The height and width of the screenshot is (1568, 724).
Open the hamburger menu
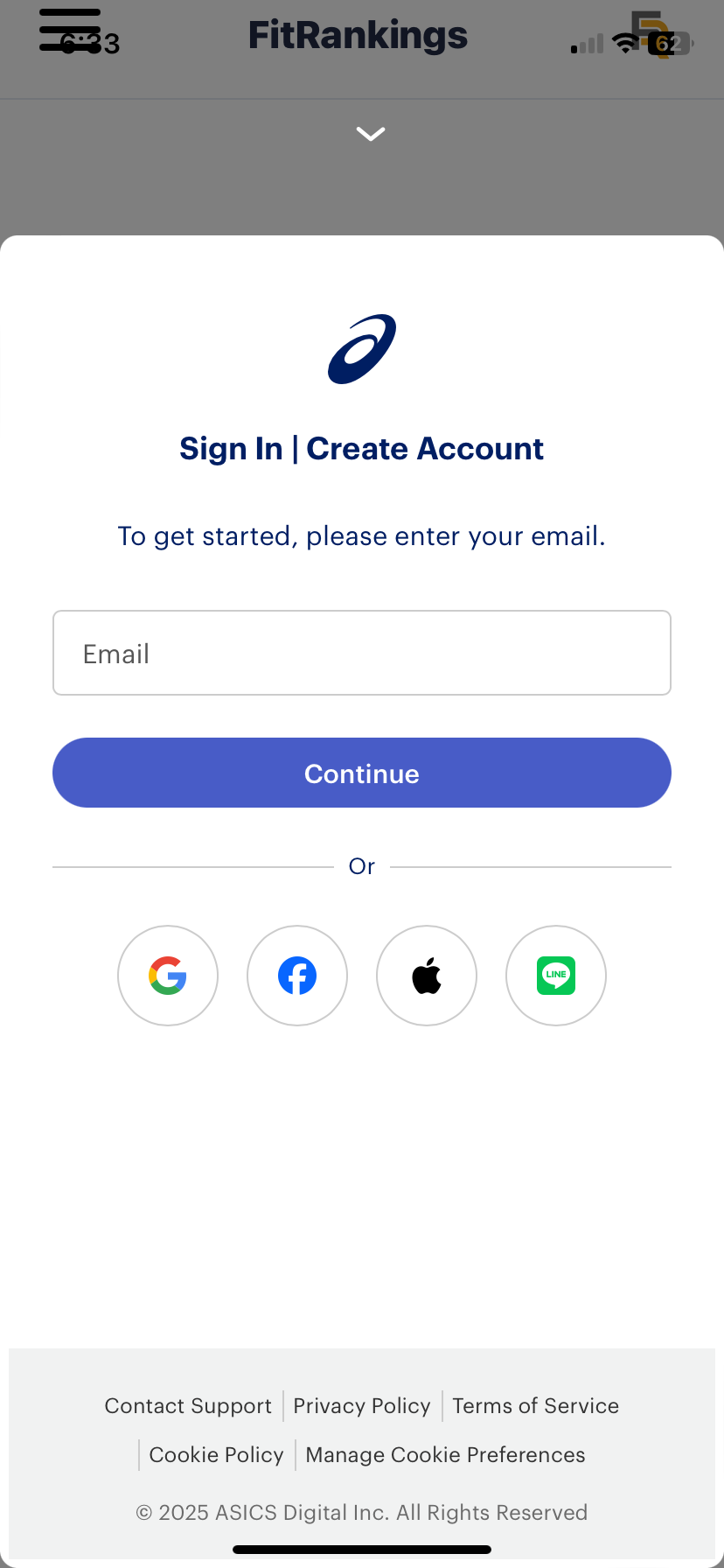(x=70, y=31)
